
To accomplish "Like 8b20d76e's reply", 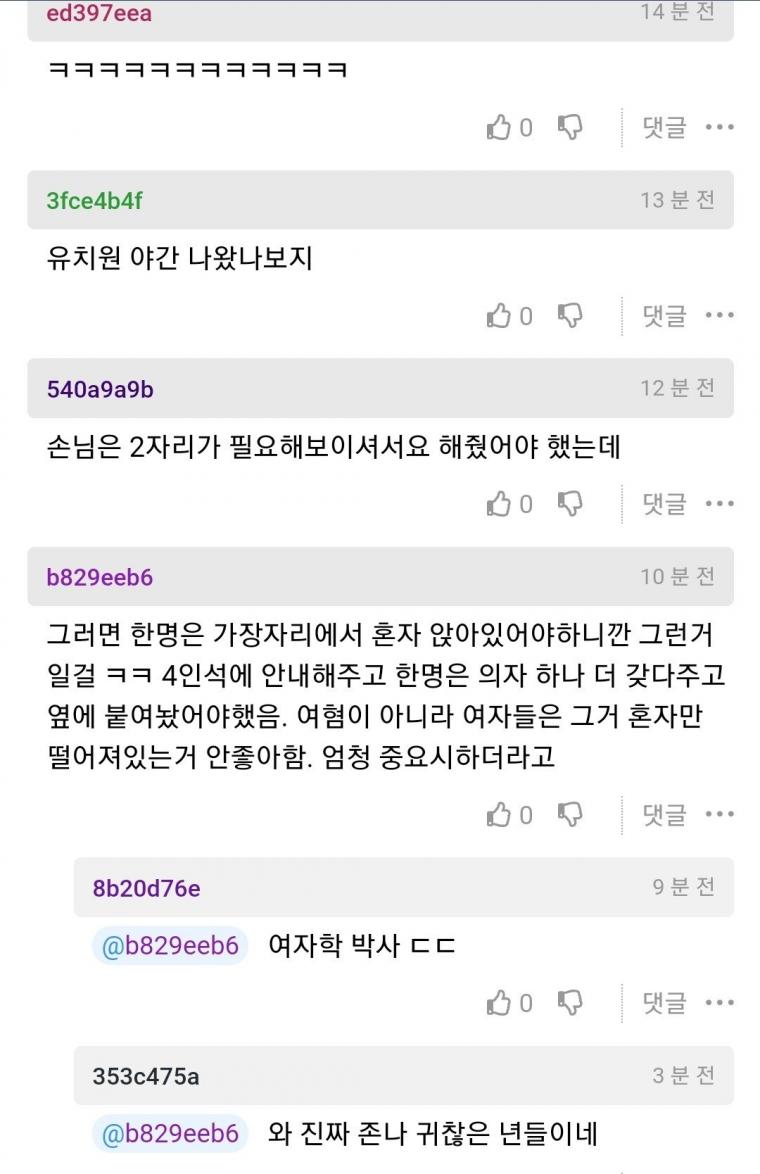I will (499, 1002).
